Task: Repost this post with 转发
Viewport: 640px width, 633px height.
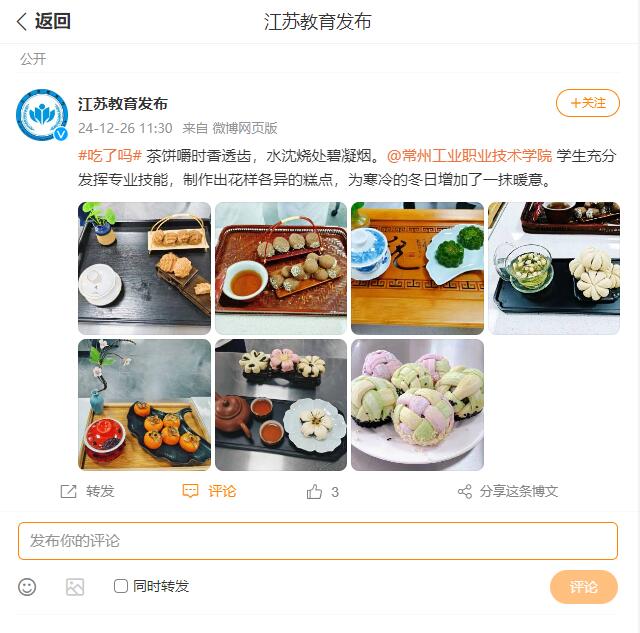Action: 88,491
